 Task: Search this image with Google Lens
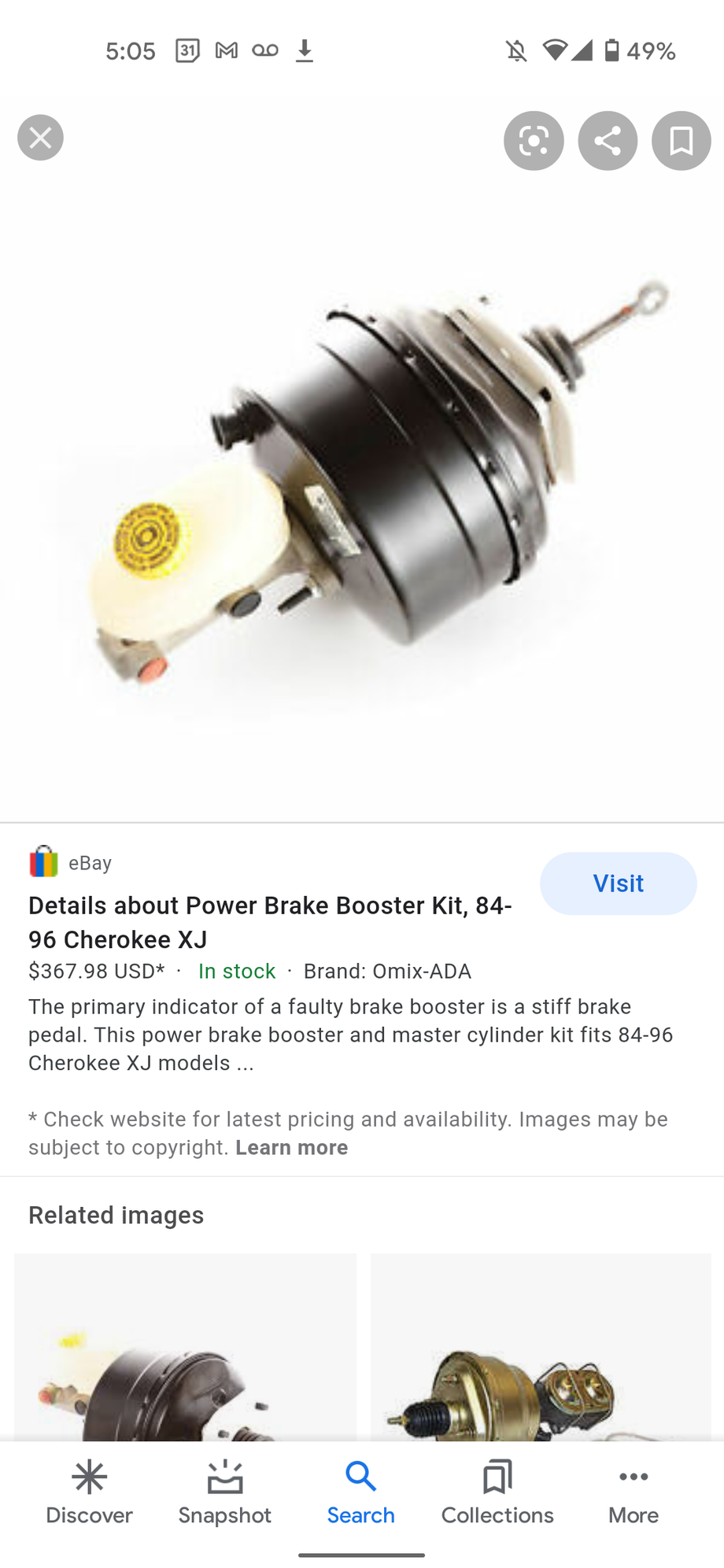(x=534, y=141)
